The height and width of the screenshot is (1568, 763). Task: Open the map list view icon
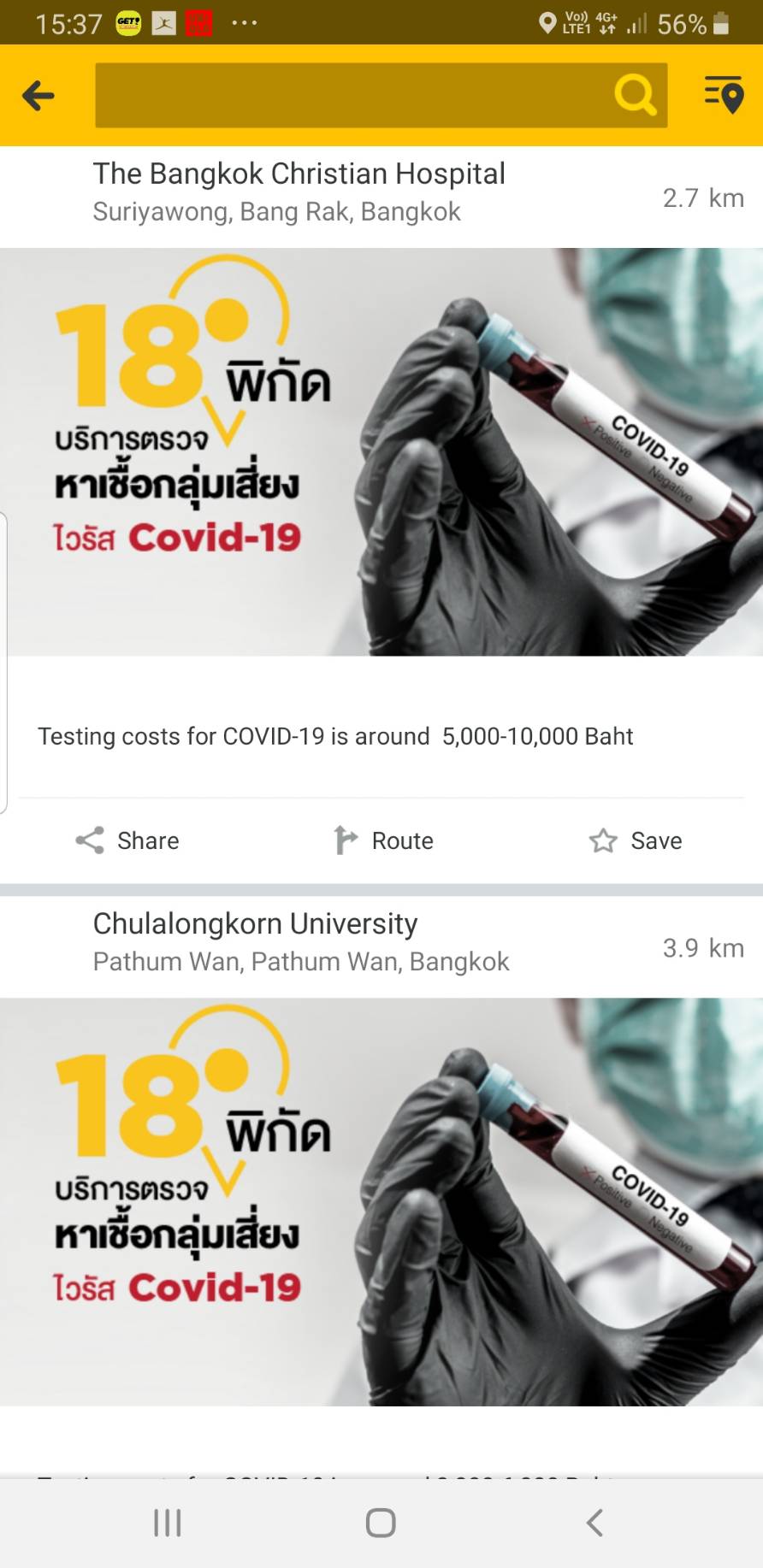pos(724,95)
